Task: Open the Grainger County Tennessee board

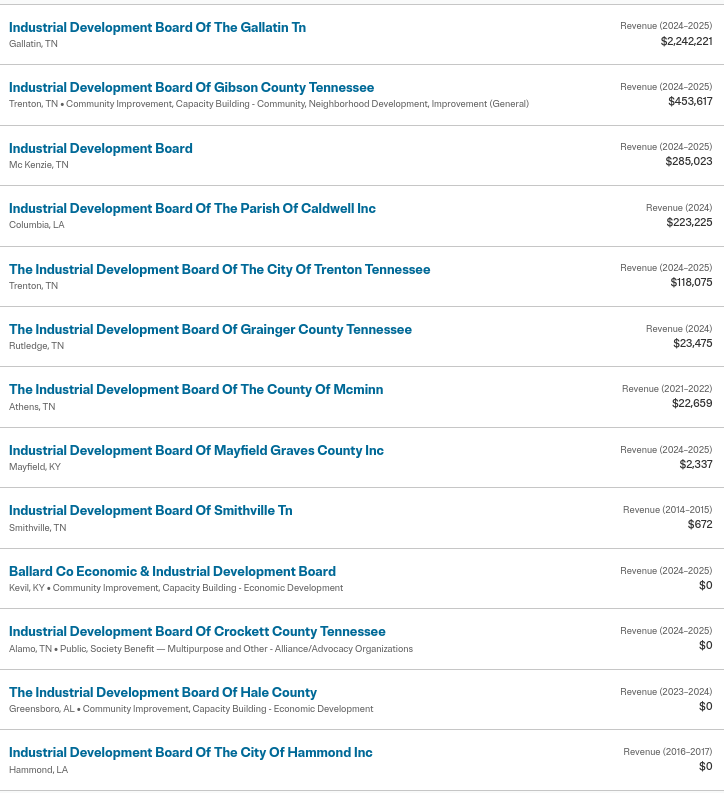Action: pos(210,329)
